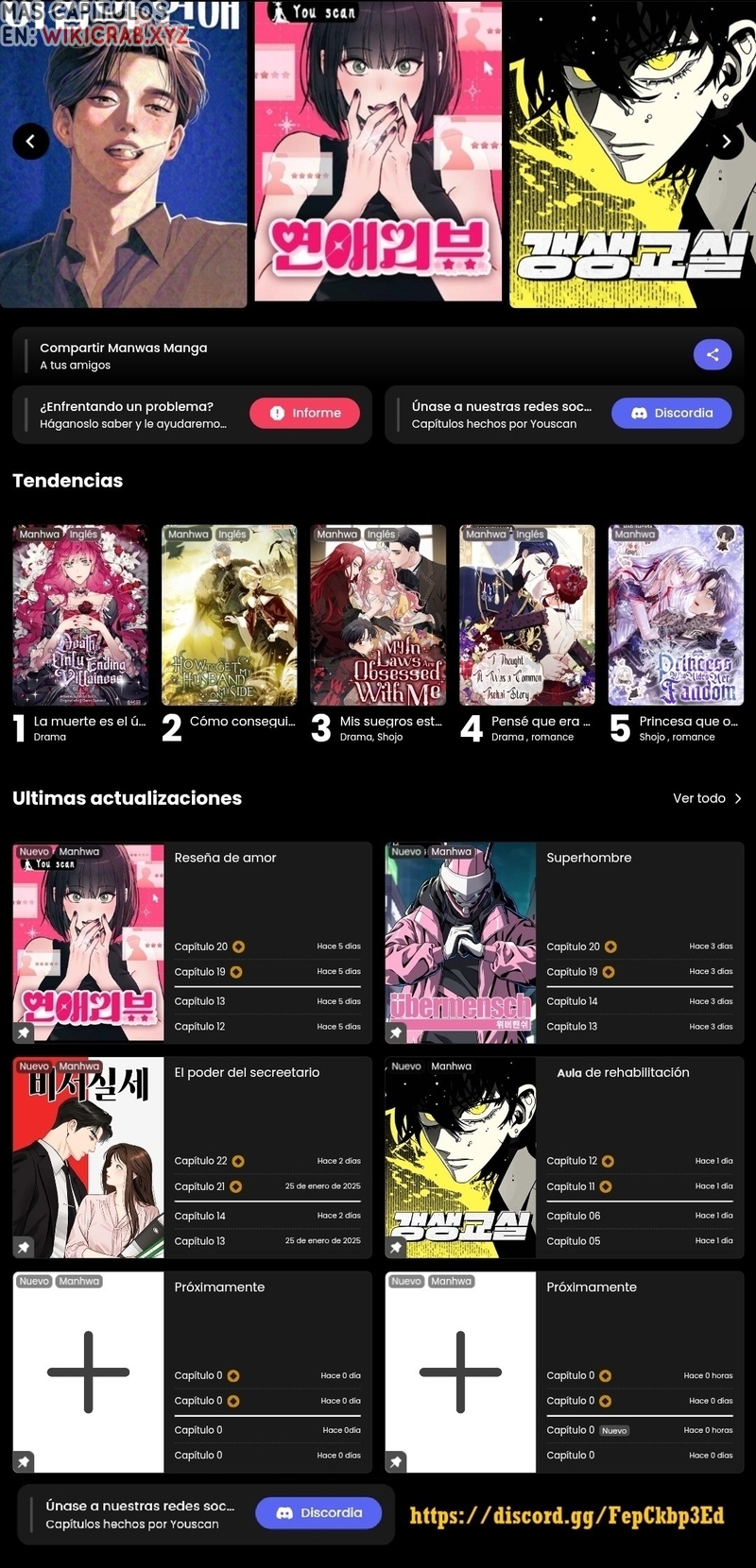Open El poder del secreetario cover
756x1568 pixels.
click(x=88, y=1157)
